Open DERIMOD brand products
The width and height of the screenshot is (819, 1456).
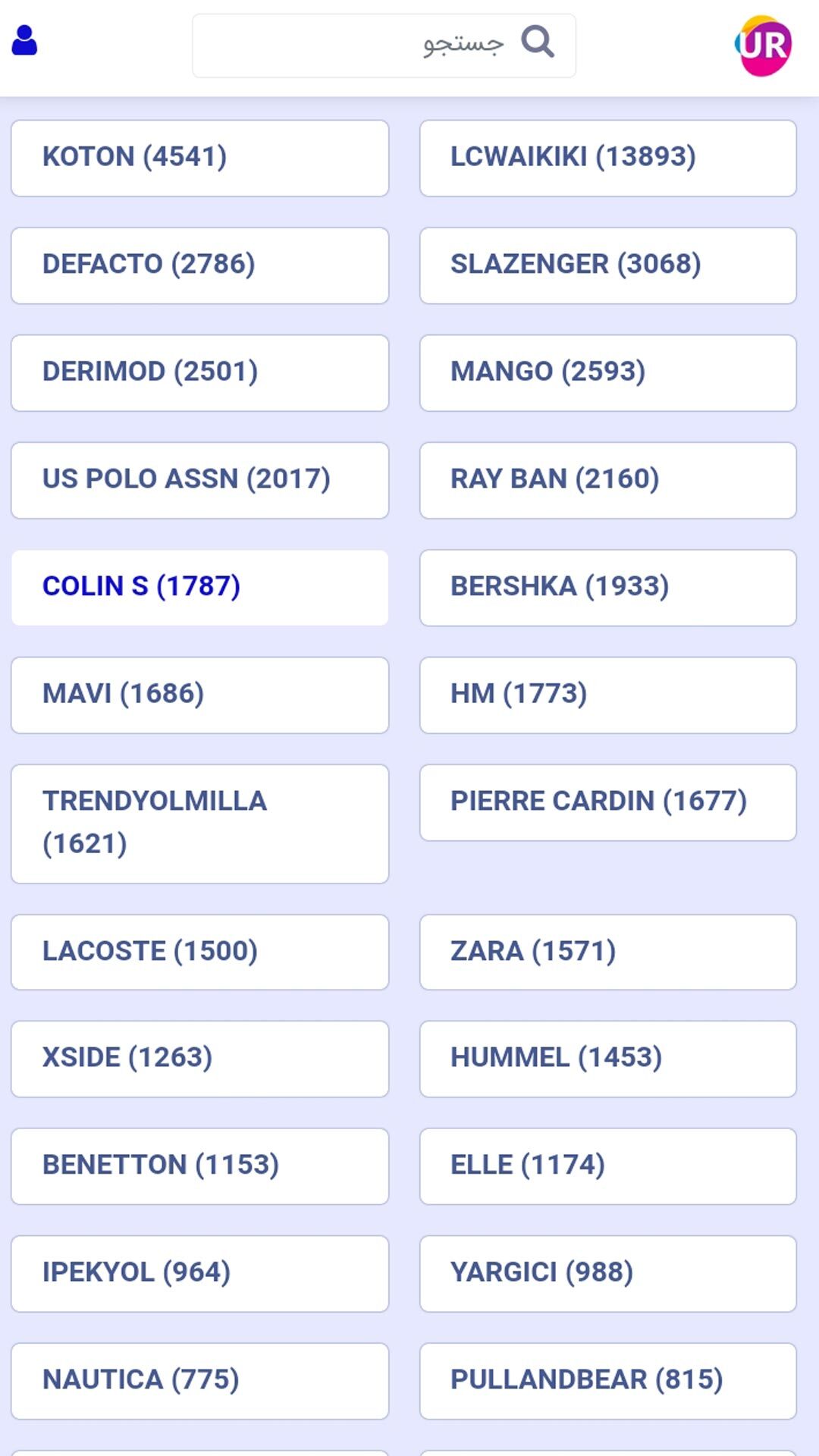(x=199, y=372)
